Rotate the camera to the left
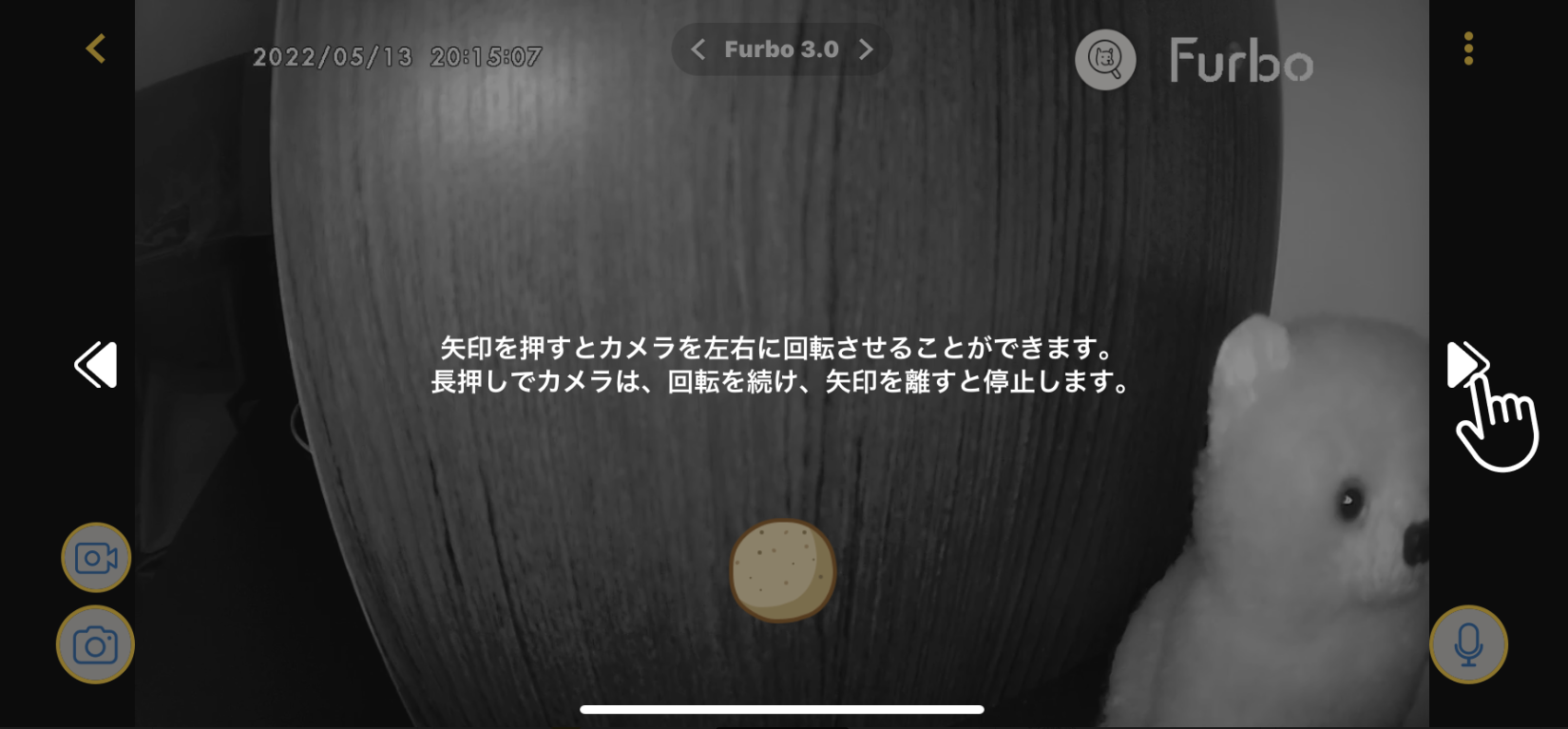The height and width of the screenshot is (729, 1568). point(96,365)
